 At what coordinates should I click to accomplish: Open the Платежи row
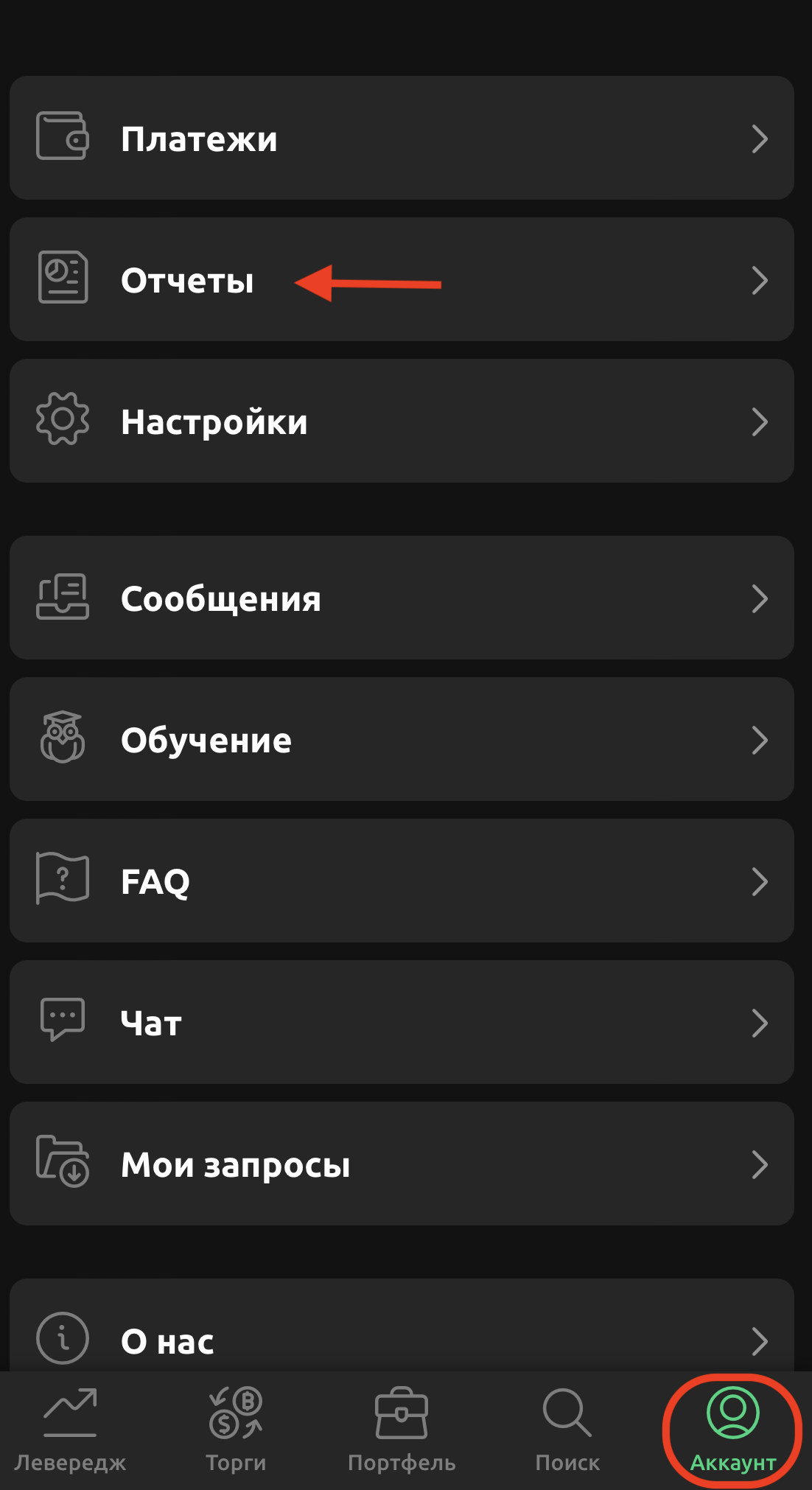click(x=402, y=139)
